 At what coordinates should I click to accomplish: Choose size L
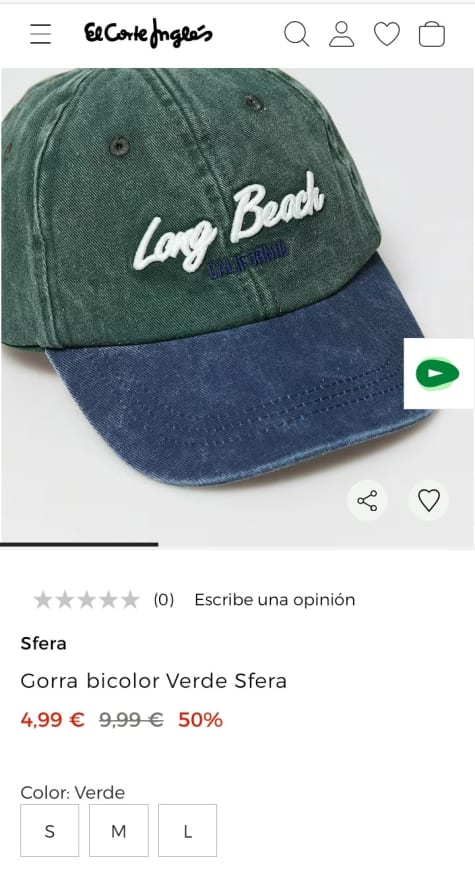[x=188, y=831]
